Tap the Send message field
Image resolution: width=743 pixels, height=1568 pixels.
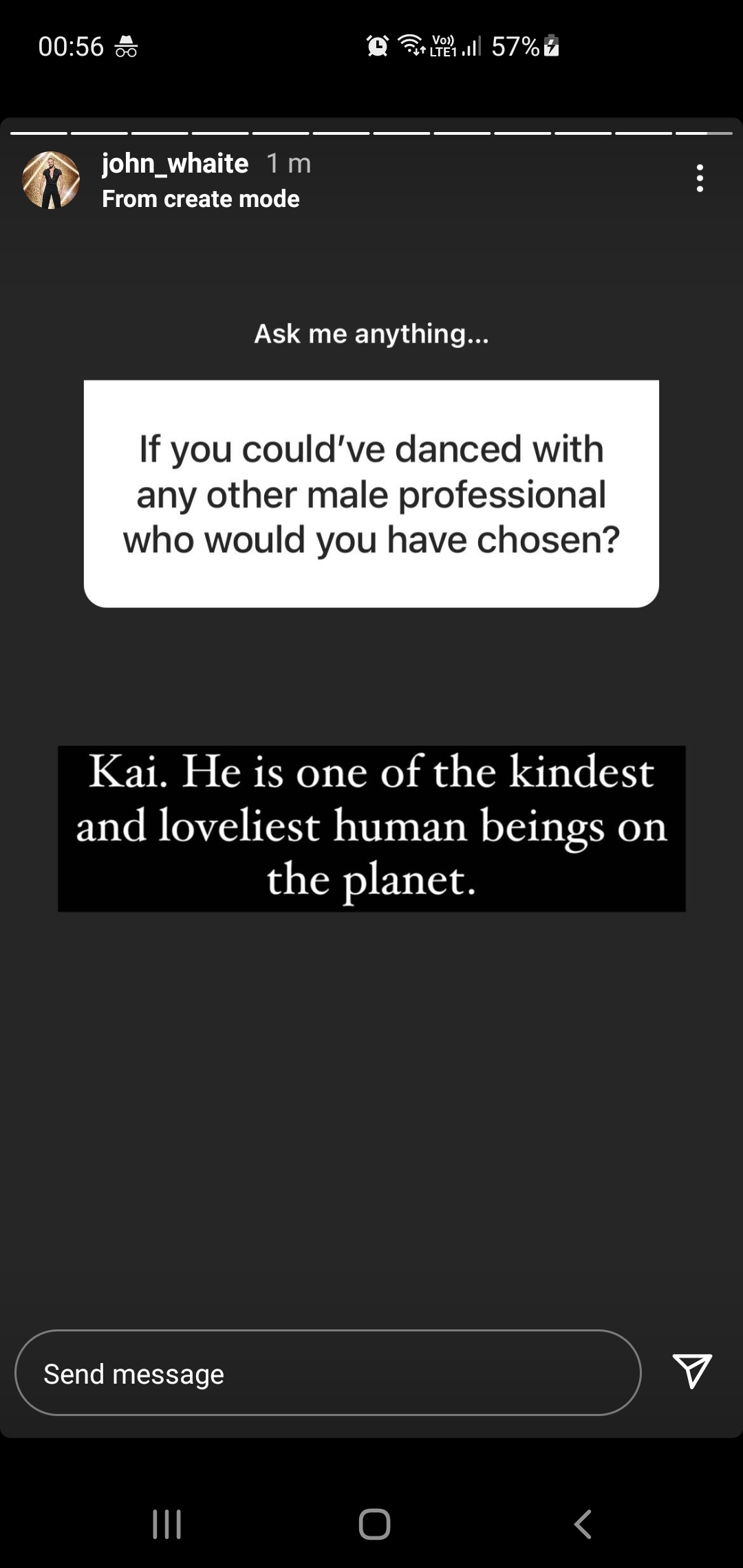click(327, 1373)
